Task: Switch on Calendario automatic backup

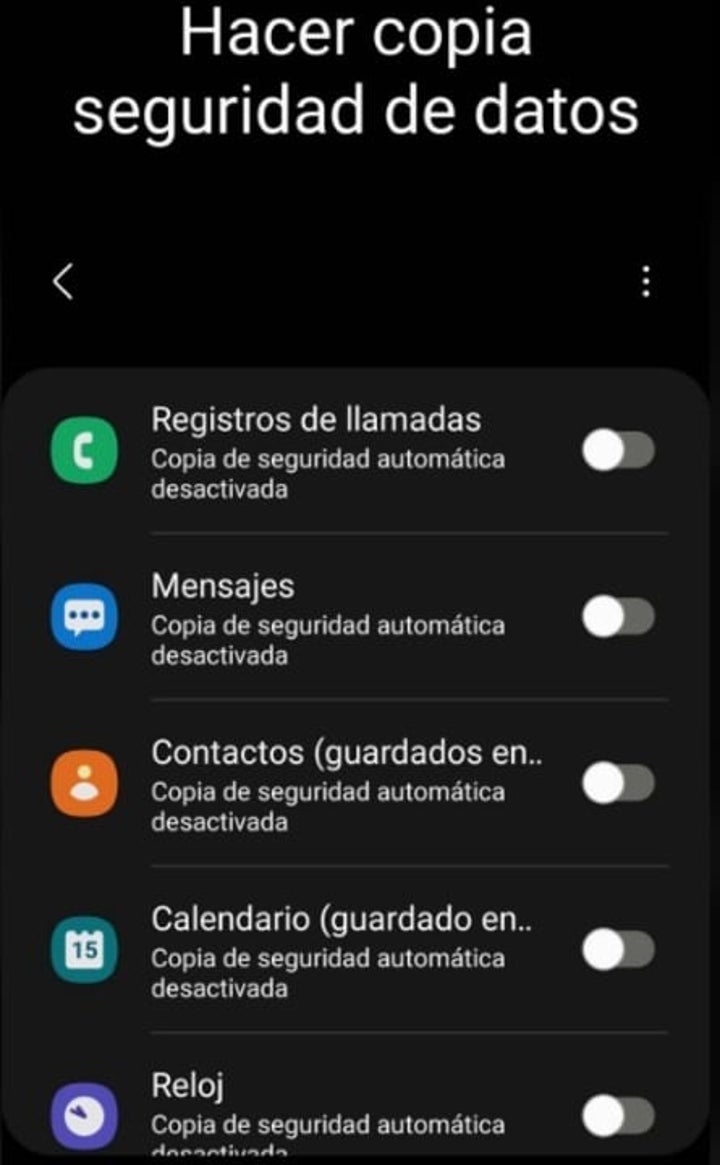Action: coord(618,950)
